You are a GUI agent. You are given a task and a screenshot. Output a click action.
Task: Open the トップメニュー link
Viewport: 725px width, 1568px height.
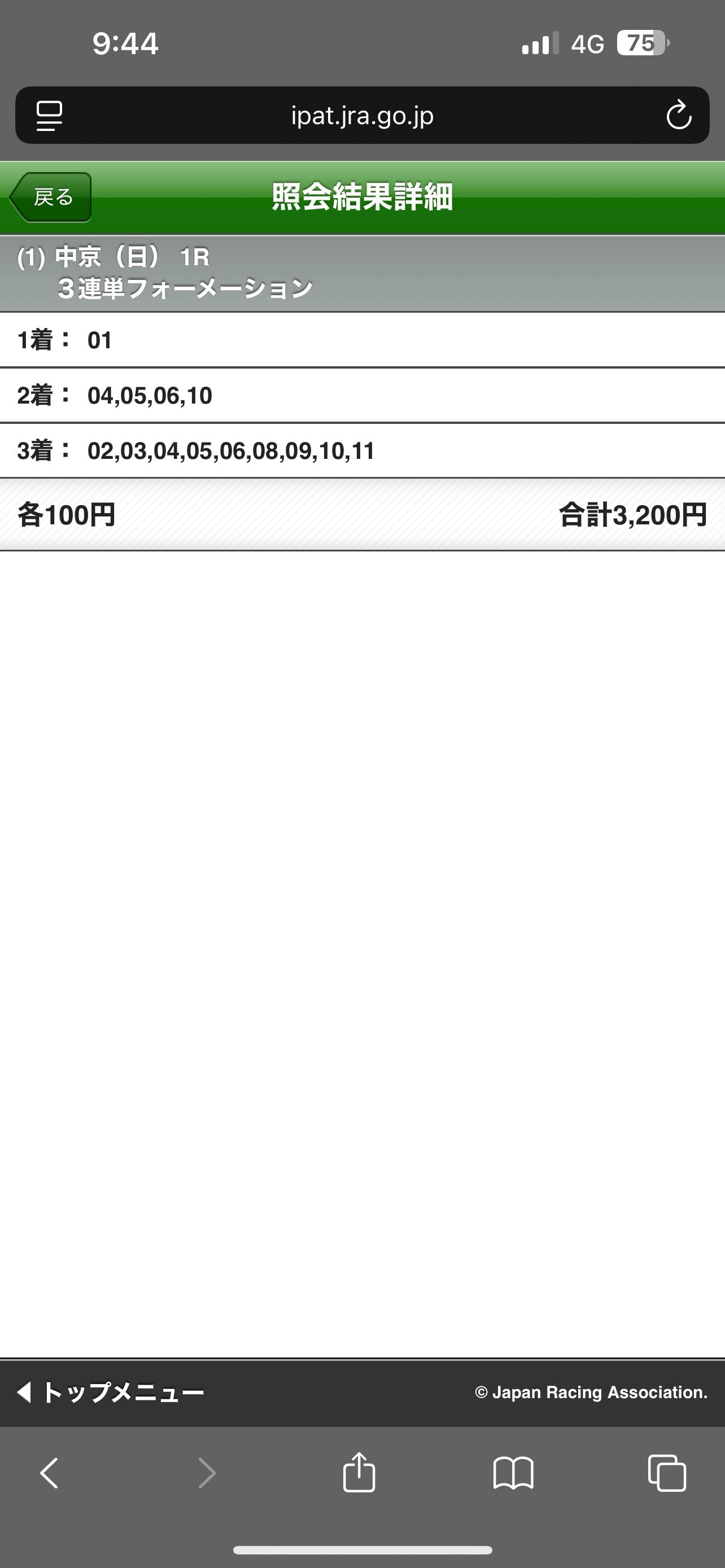111,1392
